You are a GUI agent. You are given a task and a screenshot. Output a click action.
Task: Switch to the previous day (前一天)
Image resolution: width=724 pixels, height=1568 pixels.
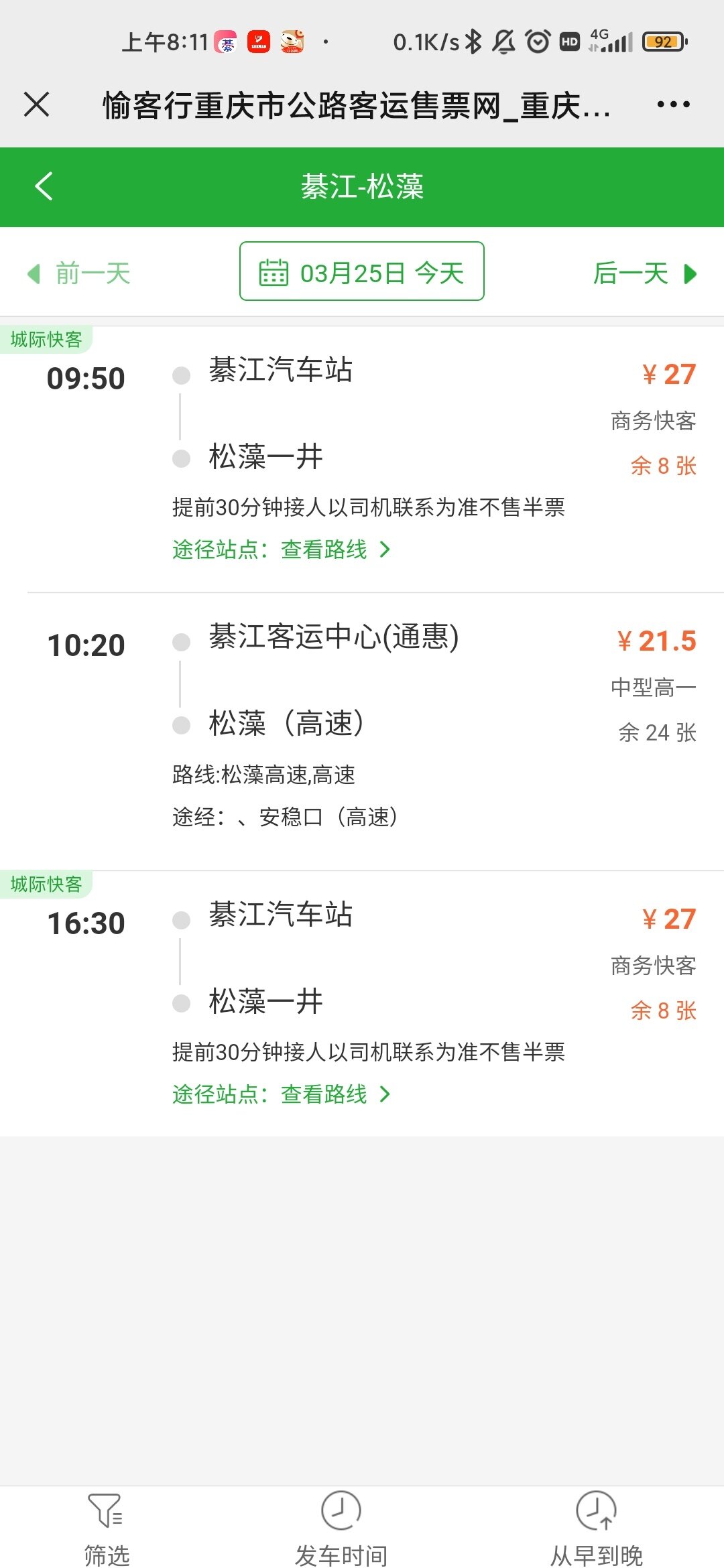[x=79, y=273]
